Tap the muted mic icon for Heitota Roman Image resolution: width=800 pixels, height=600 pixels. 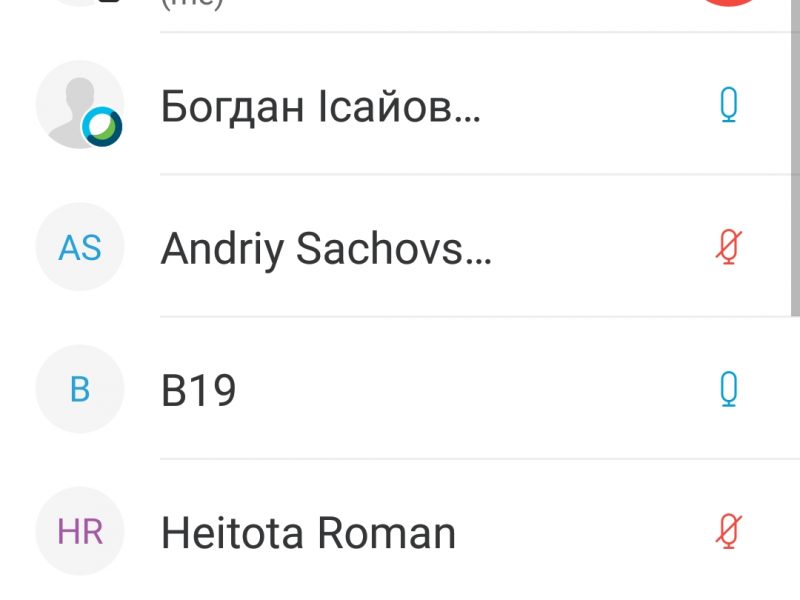click(729, 532)
